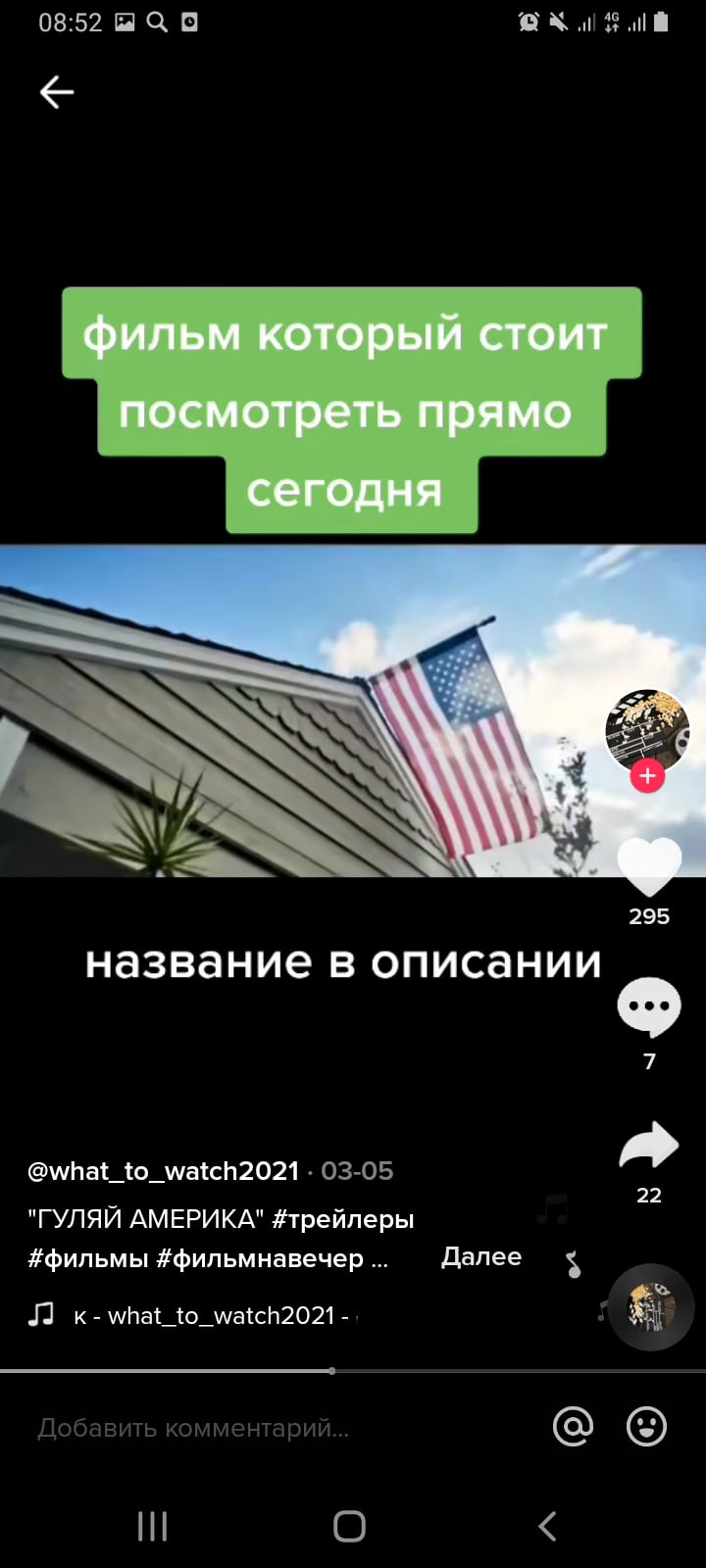The width and height of the screenshot is (706, 1568).
Task: Tap the #трейлеры hashtag
Action: click(x=343, y=1219)
